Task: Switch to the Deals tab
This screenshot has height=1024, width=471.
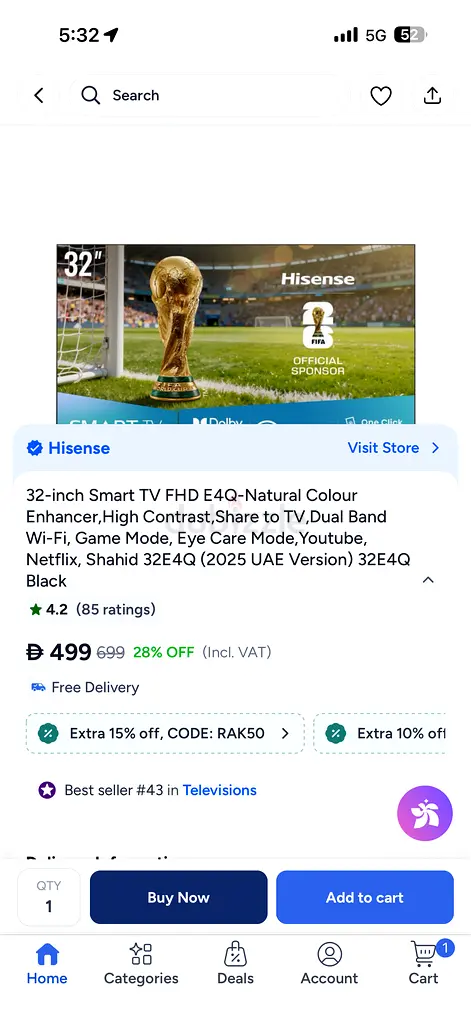Action: (x=235, y=963)
